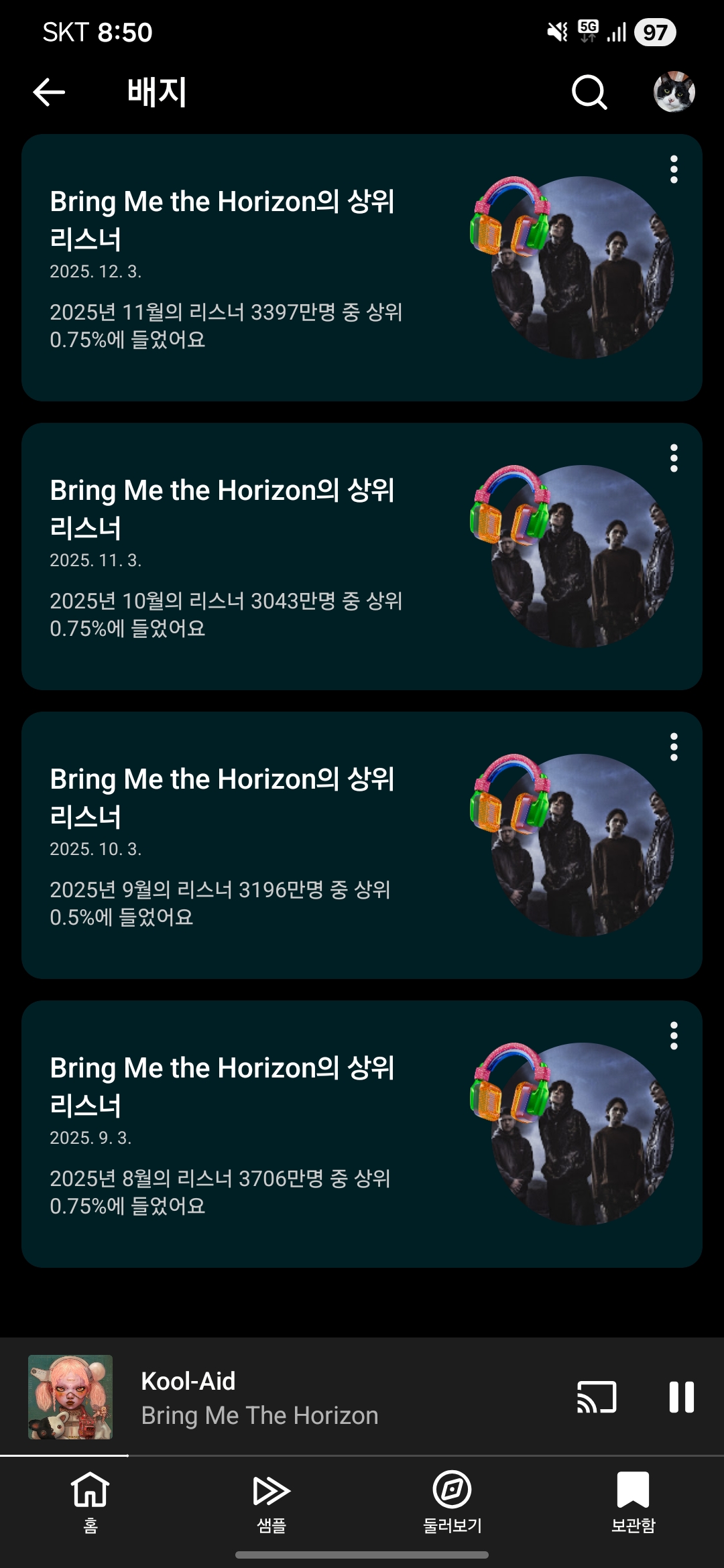View the 2025. 11. 3. top listener badge
Viewport: 724px width, 1568px height.
pos(268,557)
